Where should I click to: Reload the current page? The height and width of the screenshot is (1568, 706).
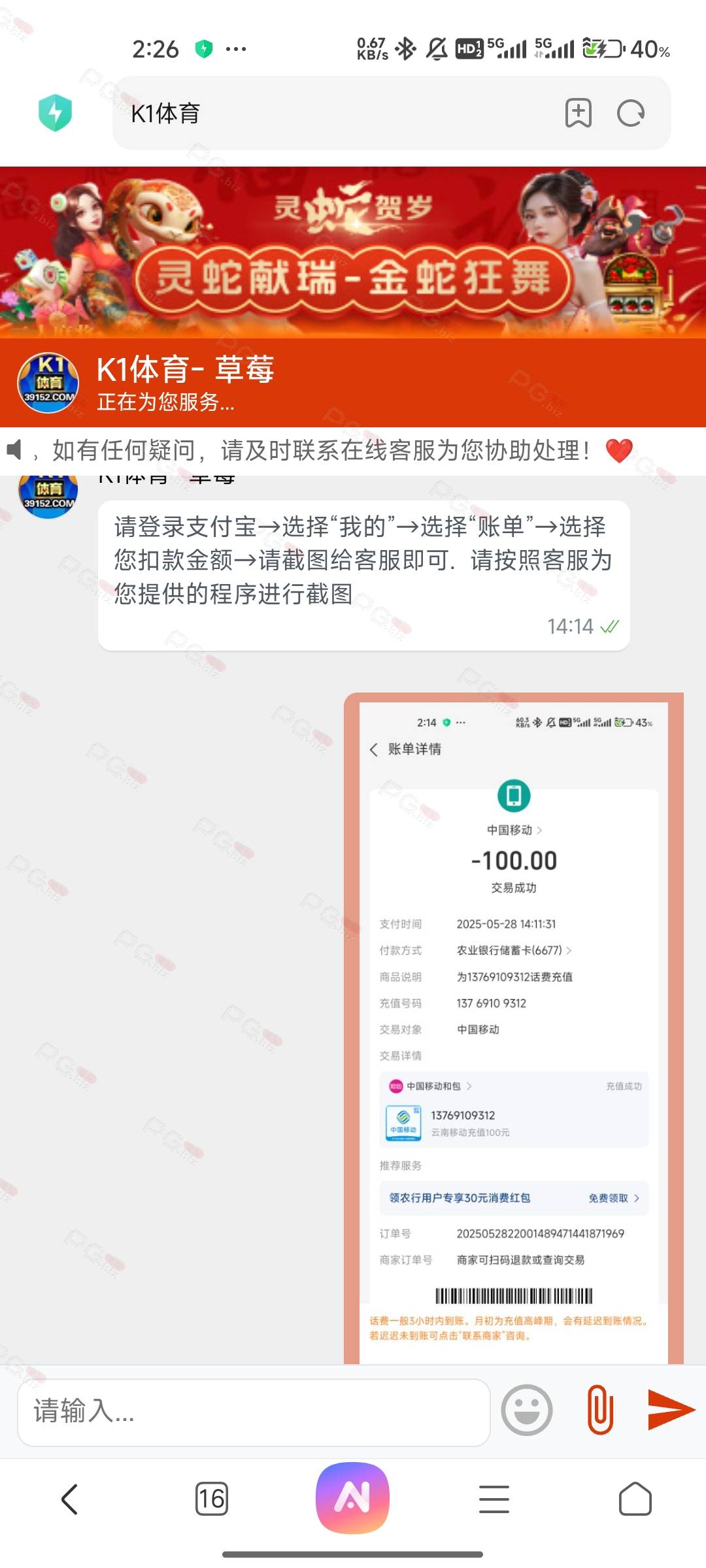631,113
